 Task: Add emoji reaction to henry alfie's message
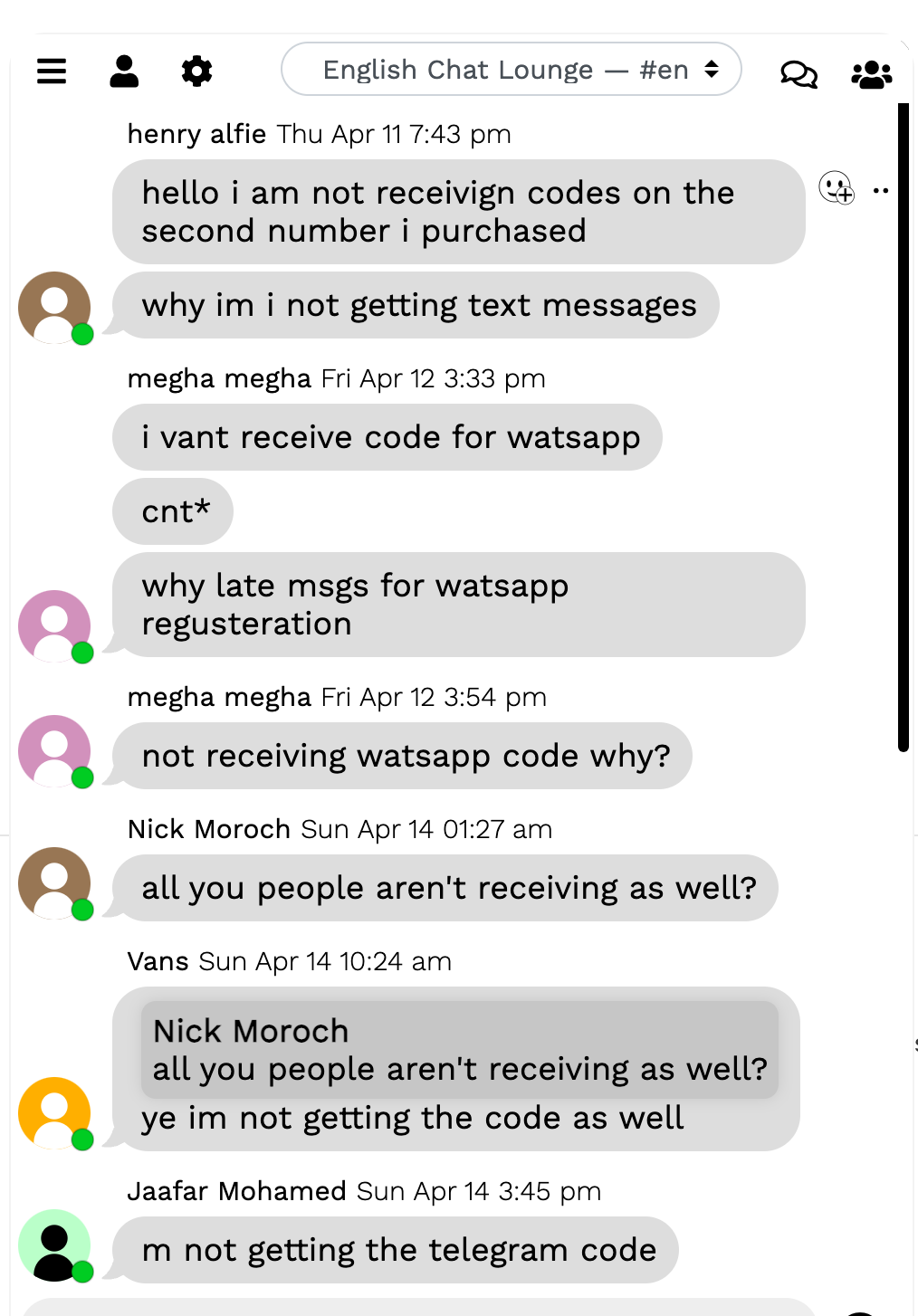[x=837, y=188]
